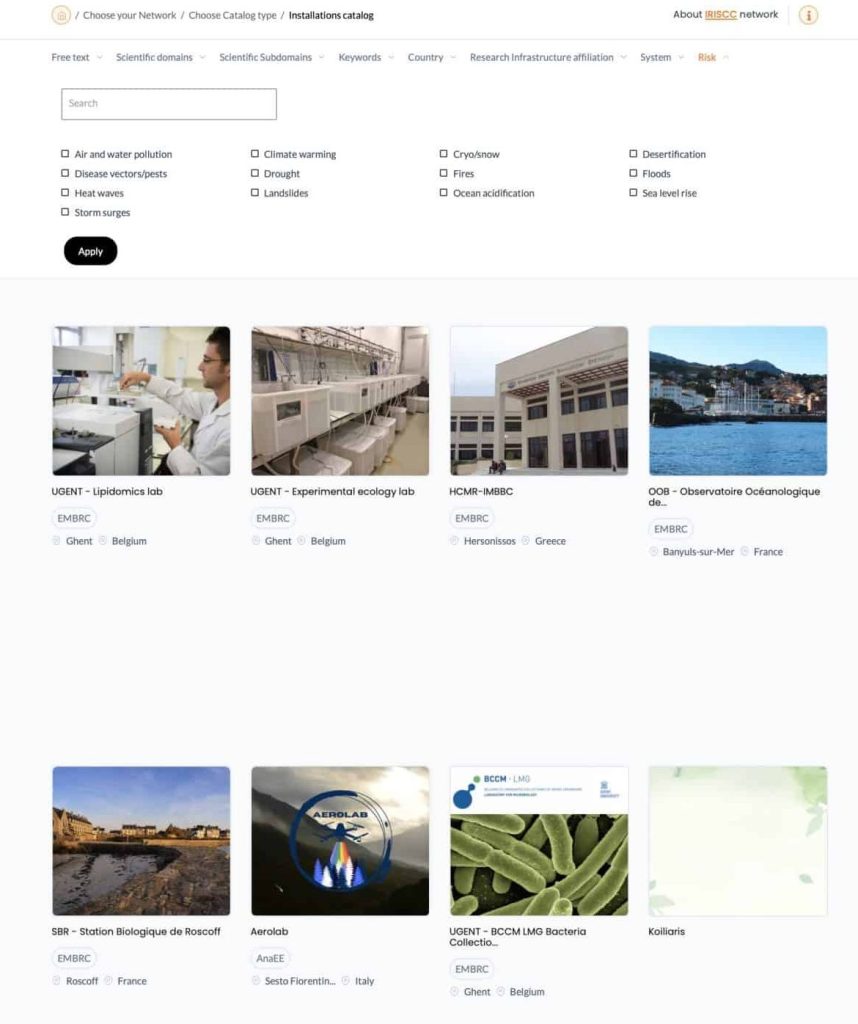Apply the selected risk filters

[90, 251]
